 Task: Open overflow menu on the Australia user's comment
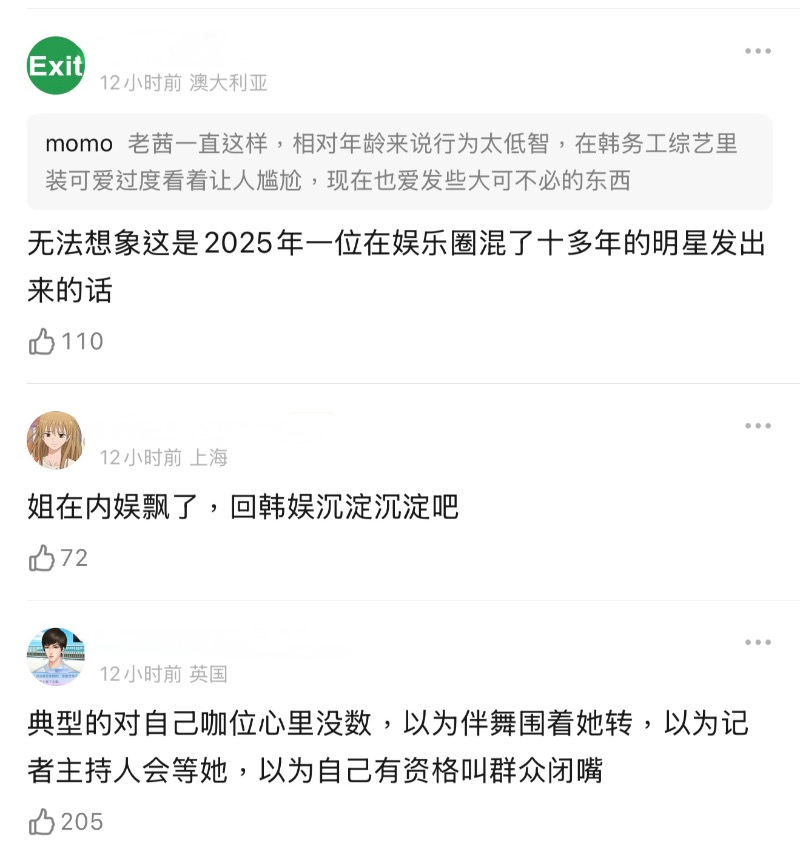[x=757, y=51]
